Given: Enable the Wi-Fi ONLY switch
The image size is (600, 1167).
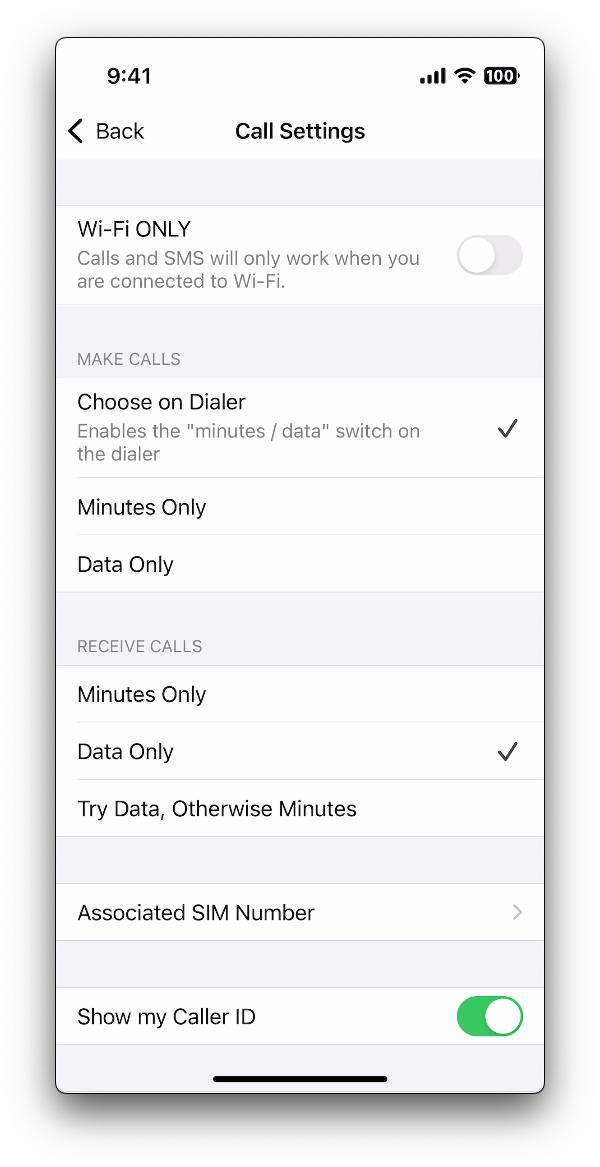Looking at the screenshot, I should click(489, 255).
